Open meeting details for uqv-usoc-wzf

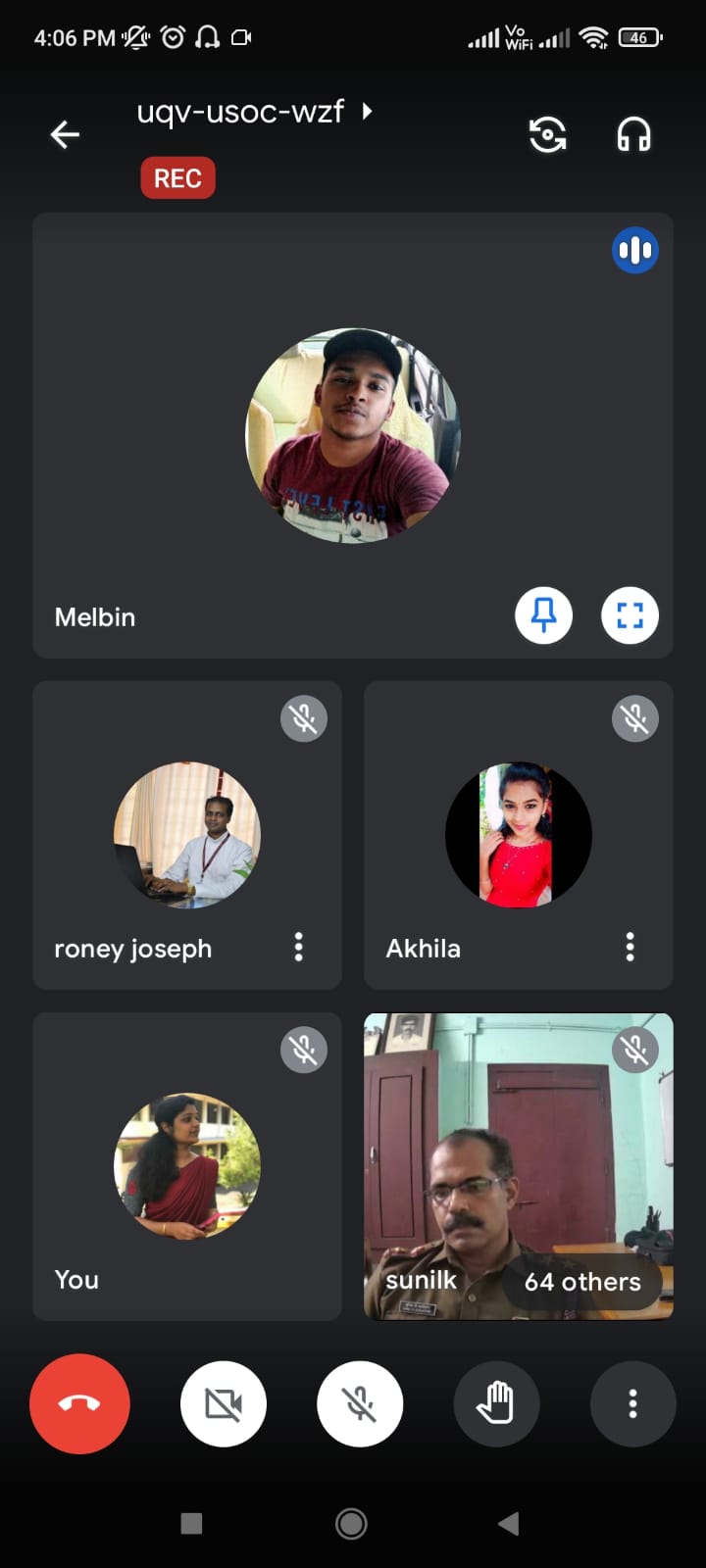point(253,113)
